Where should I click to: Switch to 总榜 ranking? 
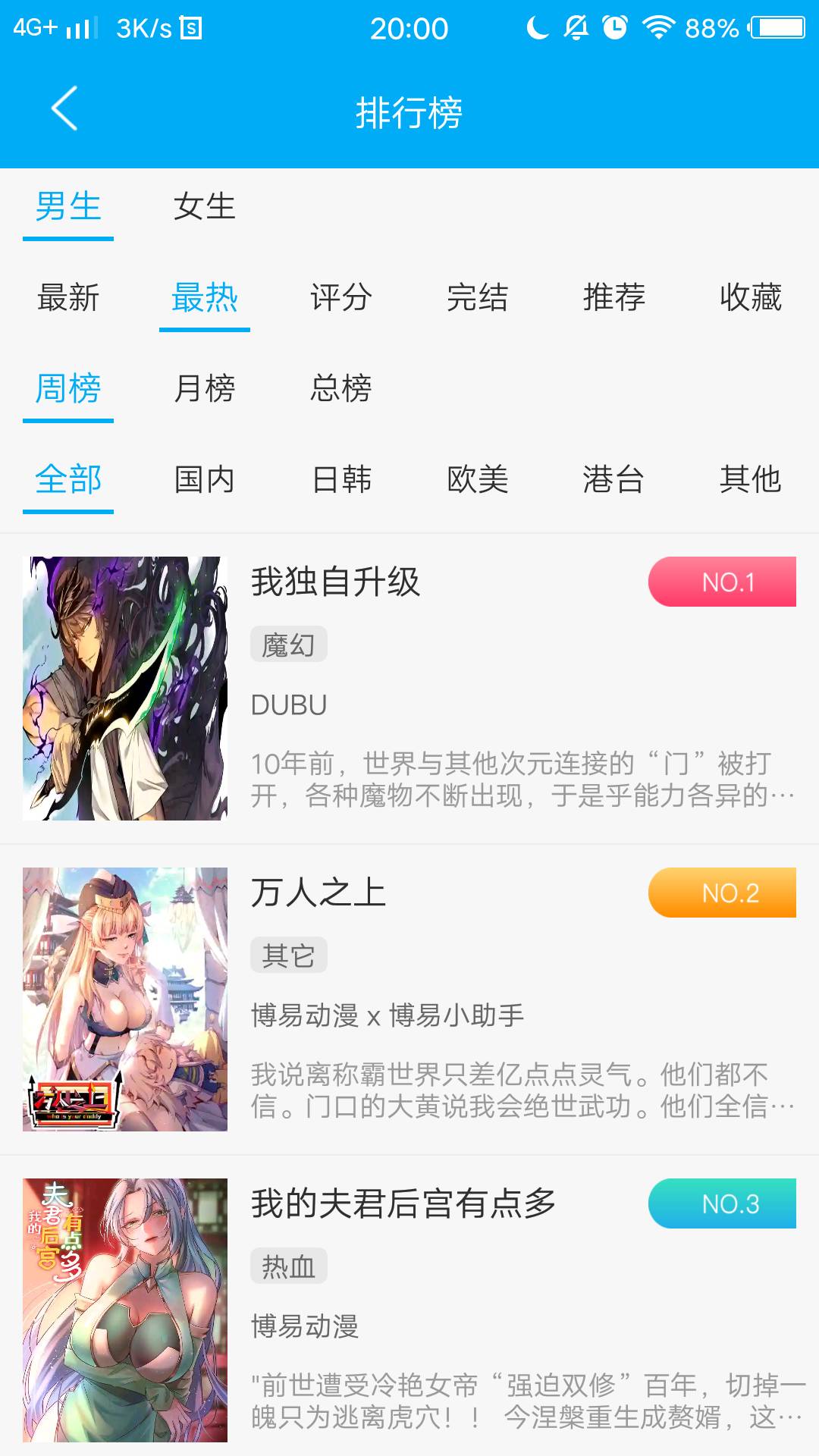(x=340, y=388)
